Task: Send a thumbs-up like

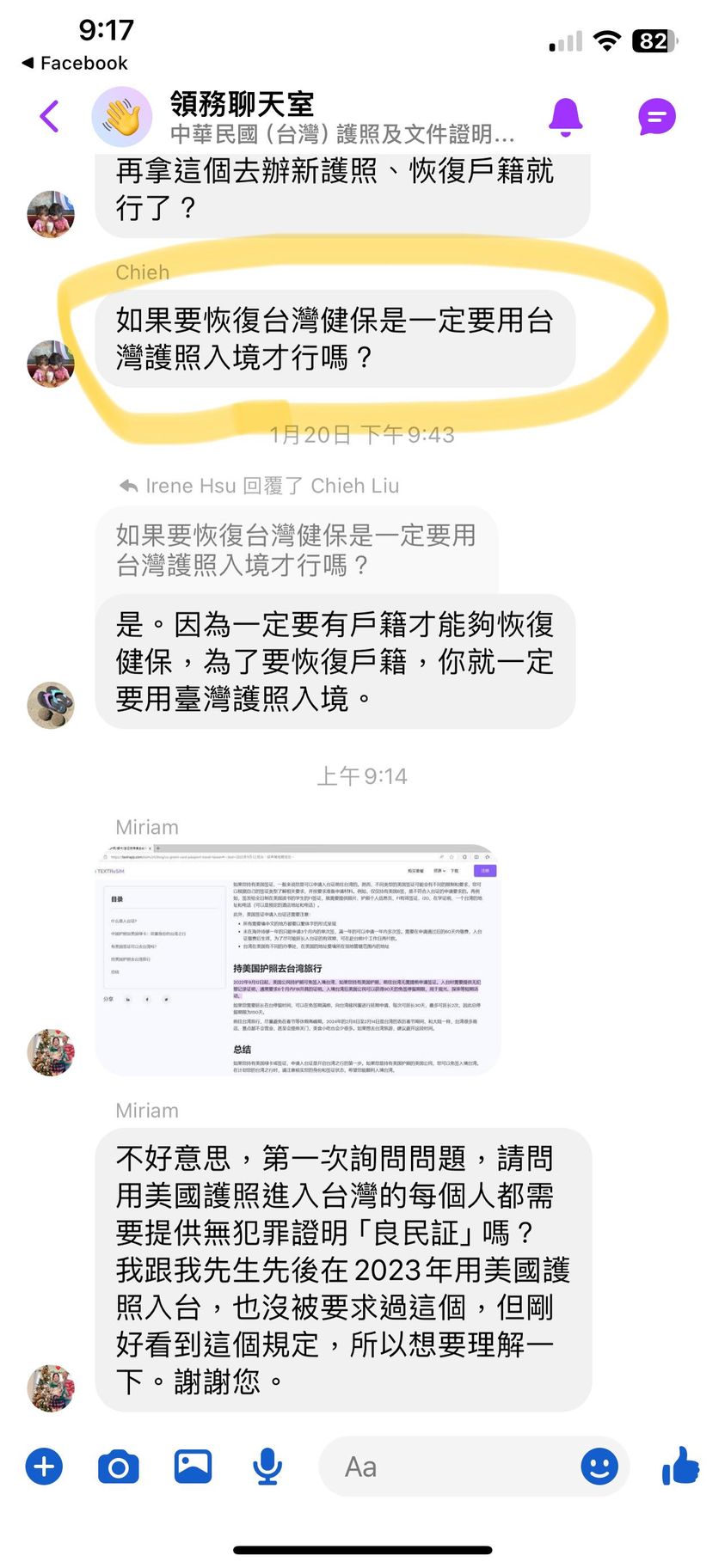Action: pyautogui.click(x=680, y=1465)
